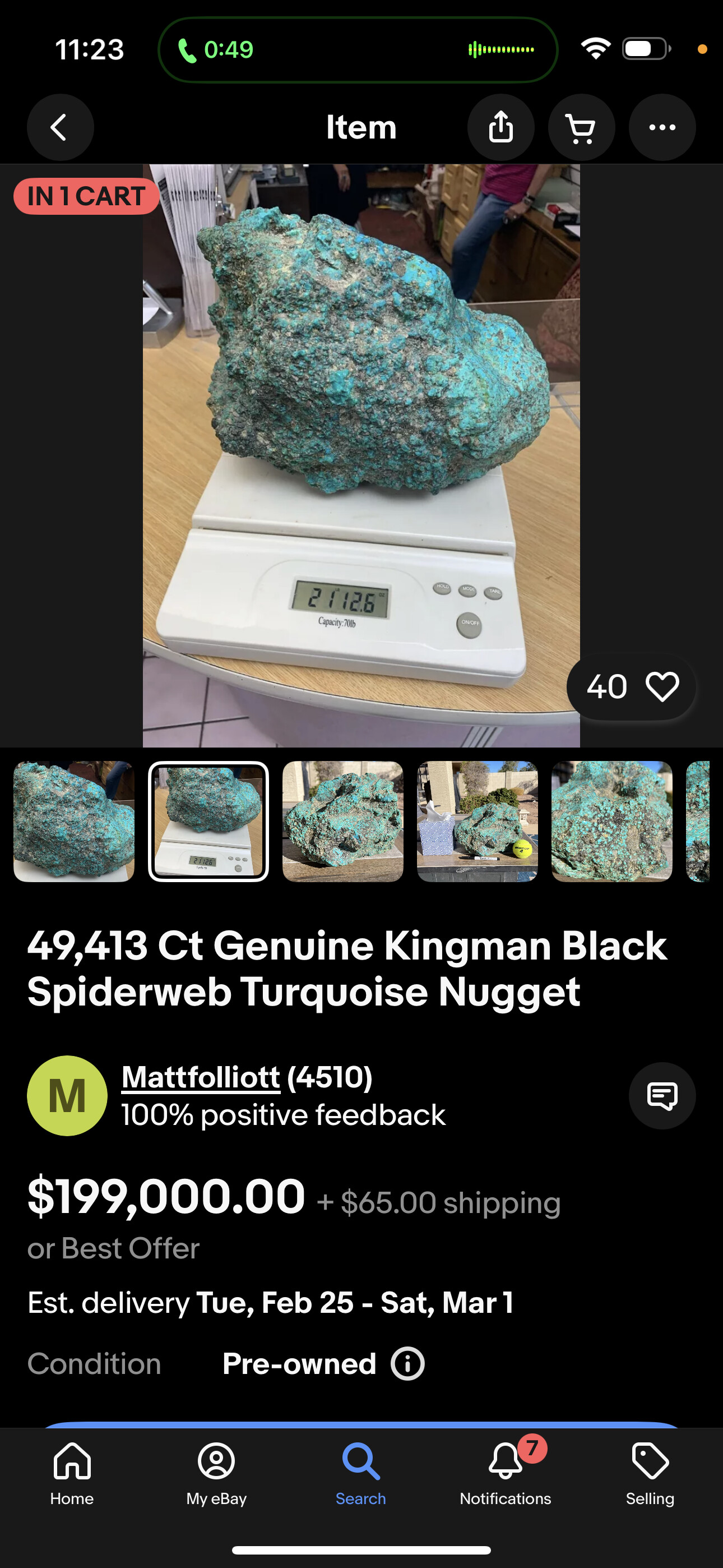Select the third photo thumbnail of nugget
723x1568 pixels.
pos(342,821)
